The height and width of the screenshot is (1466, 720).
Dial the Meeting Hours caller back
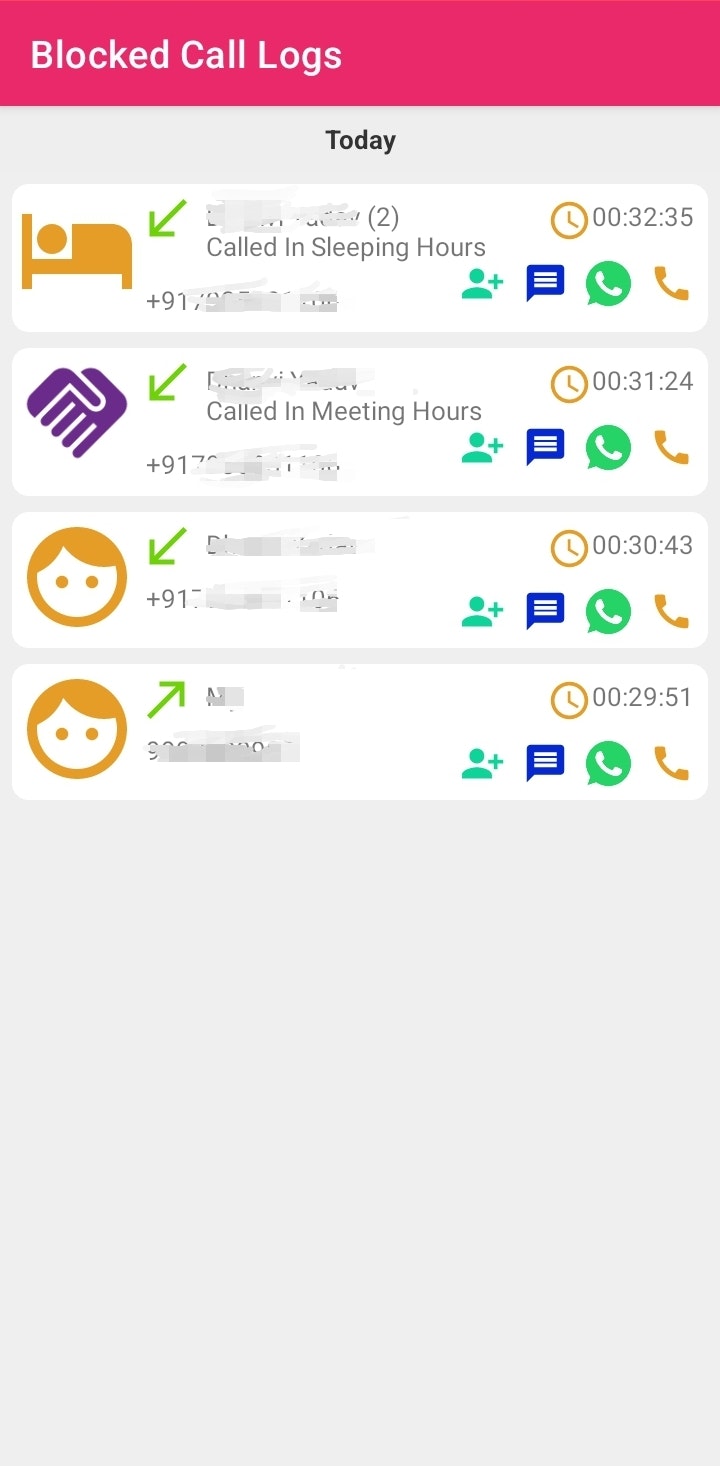tap(671, 448)
